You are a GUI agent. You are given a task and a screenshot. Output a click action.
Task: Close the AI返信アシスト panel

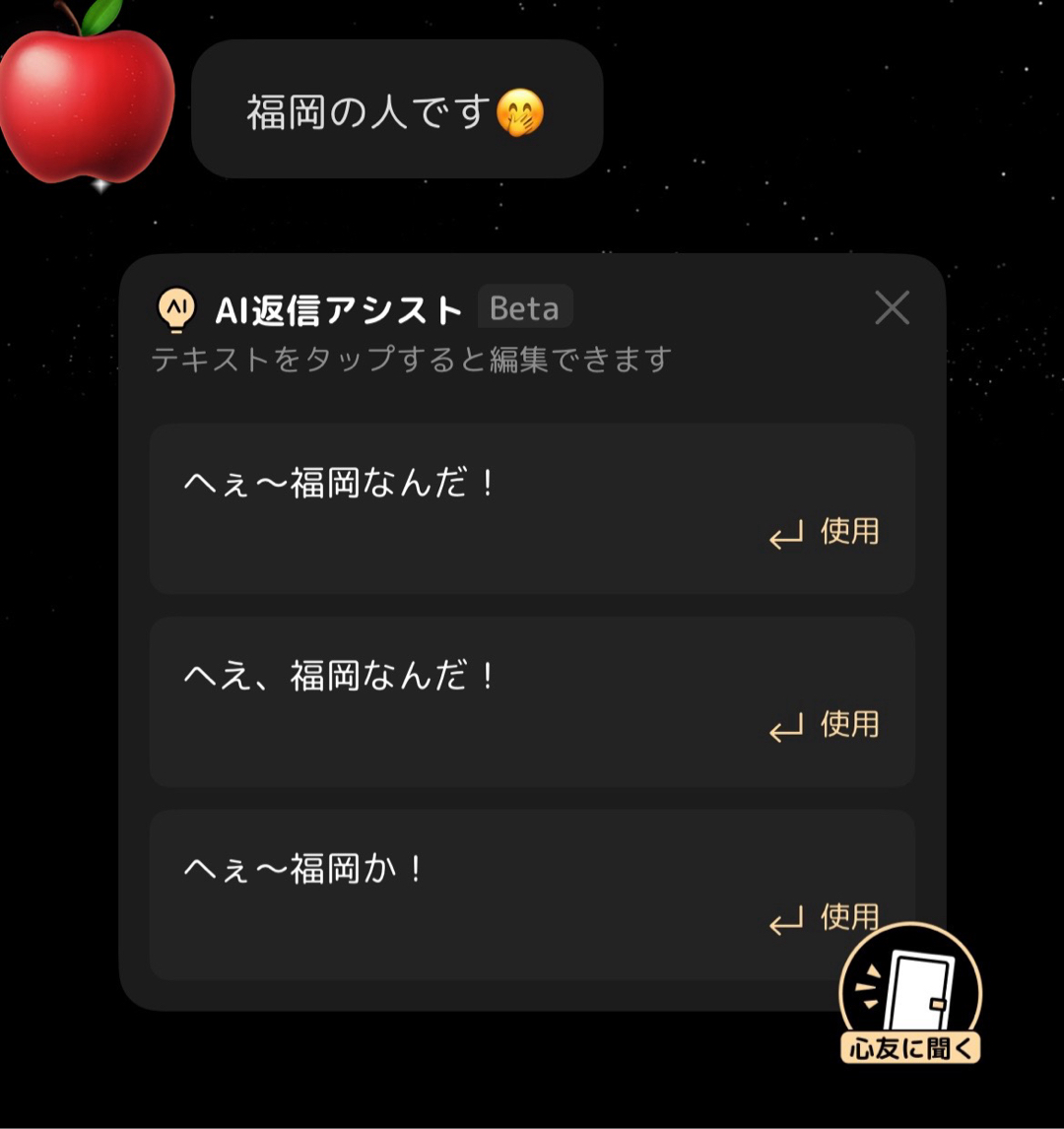892,308
